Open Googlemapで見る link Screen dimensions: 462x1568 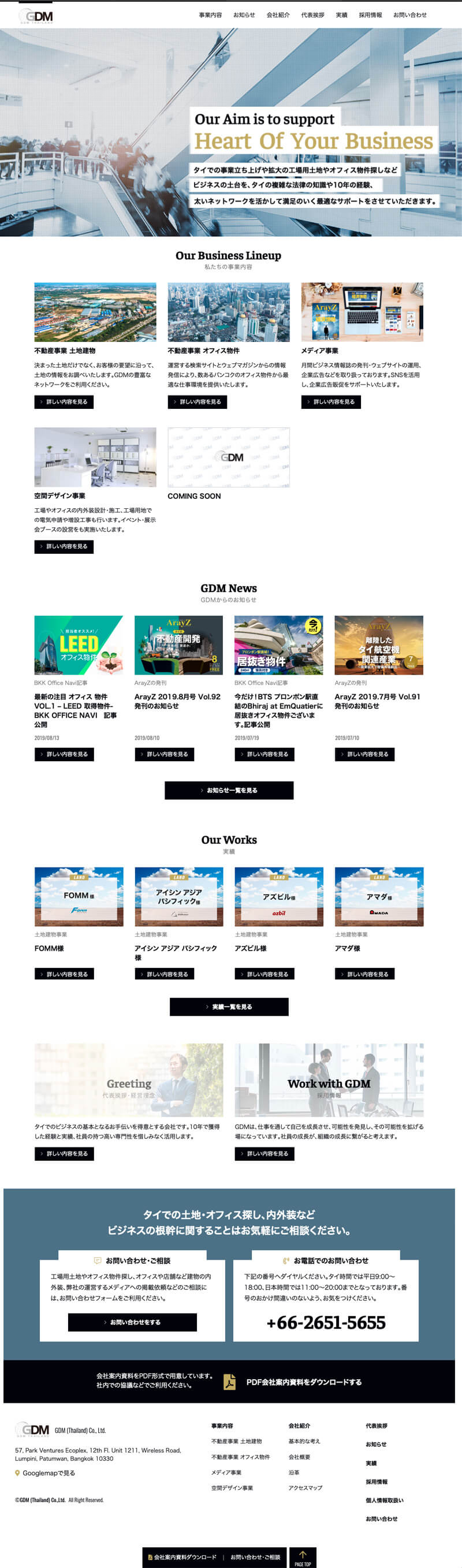pos(49,1473)
